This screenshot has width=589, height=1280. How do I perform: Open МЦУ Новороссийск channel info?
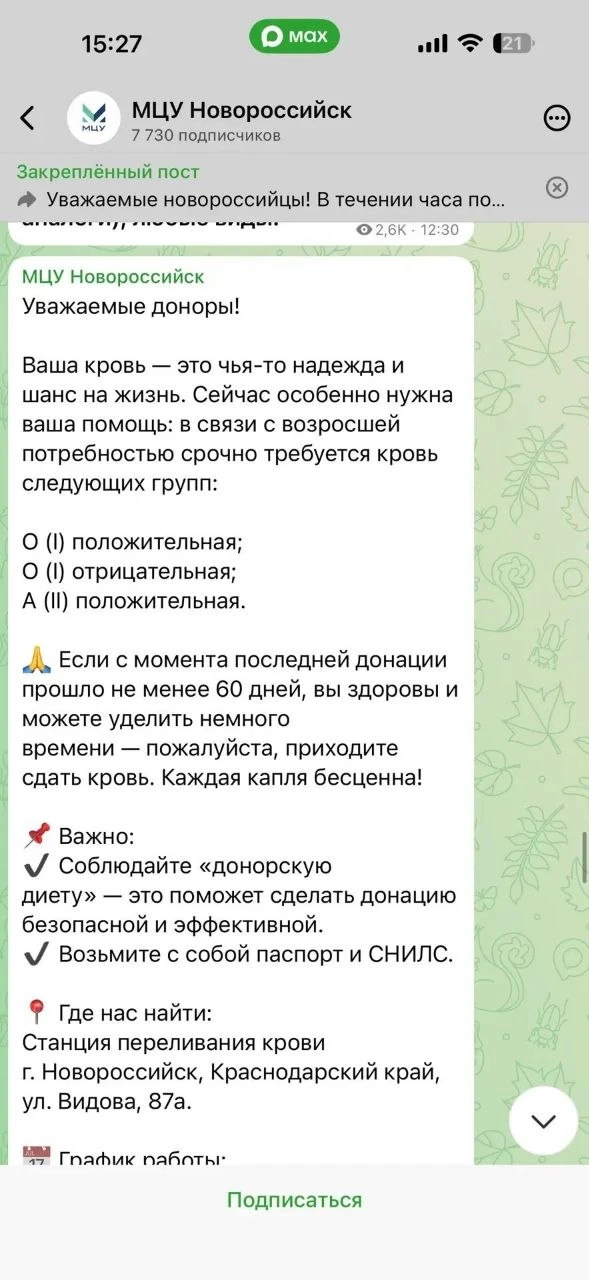pos(242,119)
